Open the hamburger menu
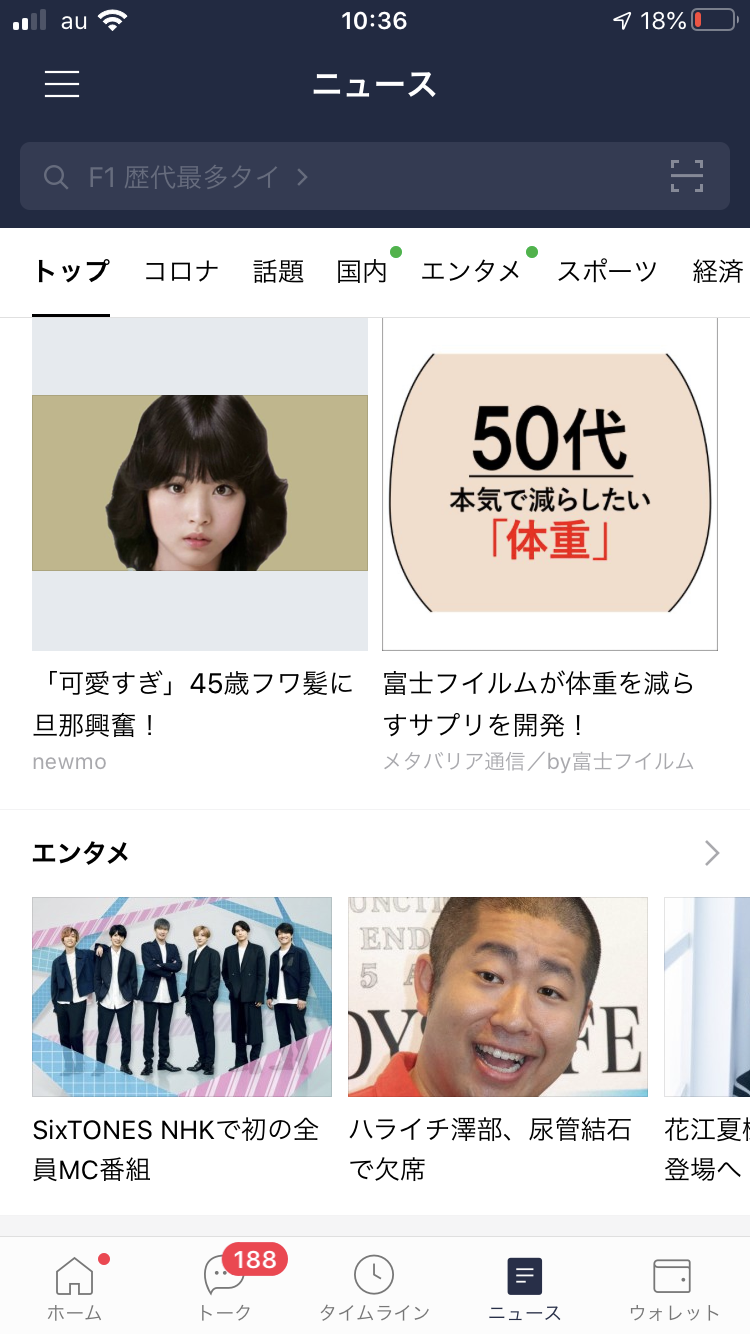Image resolution: width=750 pixels, height=1334 pixels. click(x=62, y=84)
